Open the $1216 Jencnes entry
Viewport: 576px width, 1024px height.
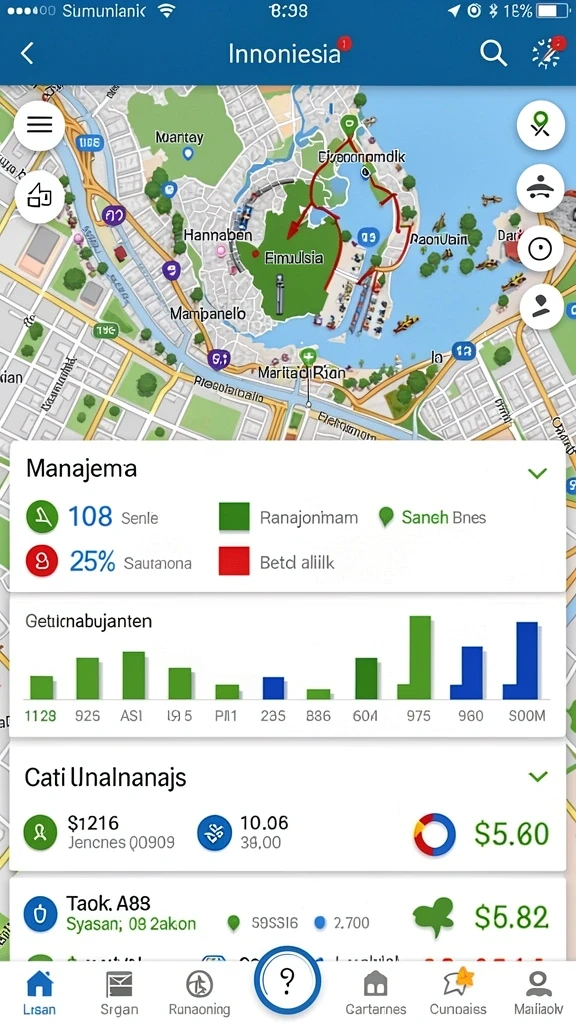pos(99,833)
